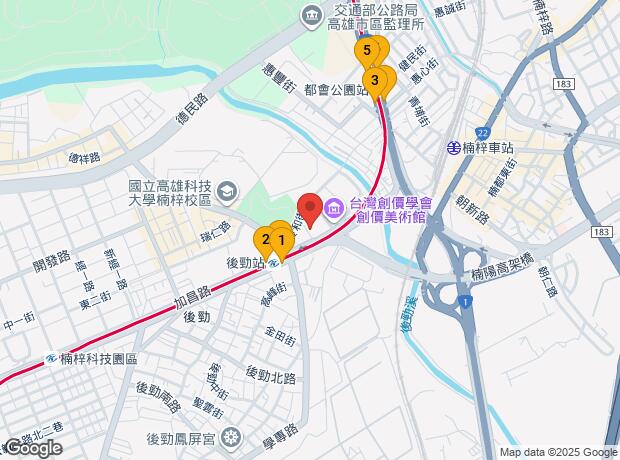Select the yellow marker numbered 3
Viewport: 620px width, 460px height.
pos(375,80)
